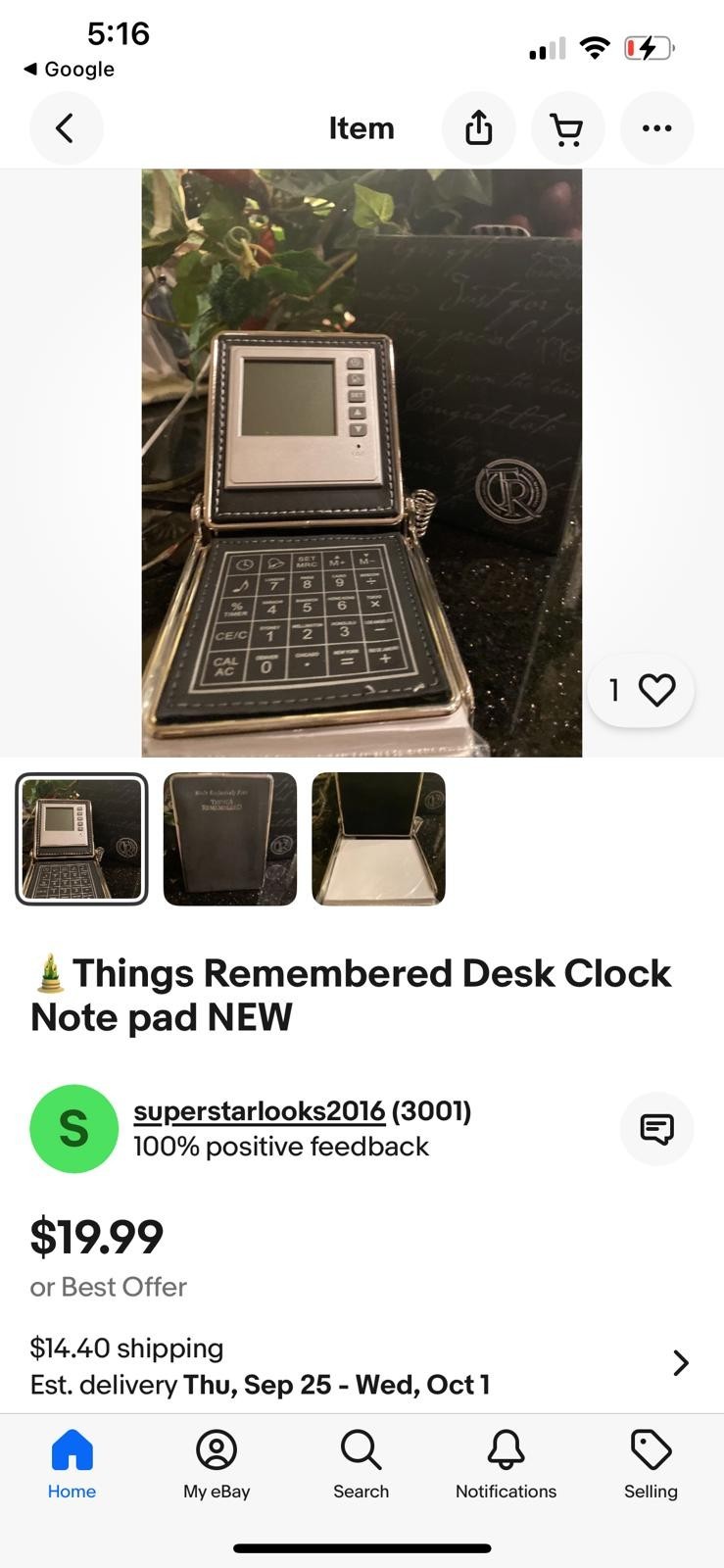Switch to the My eBay tab
The width and height of the screenshot is (724, 1568).
(x=217, y=1464)
